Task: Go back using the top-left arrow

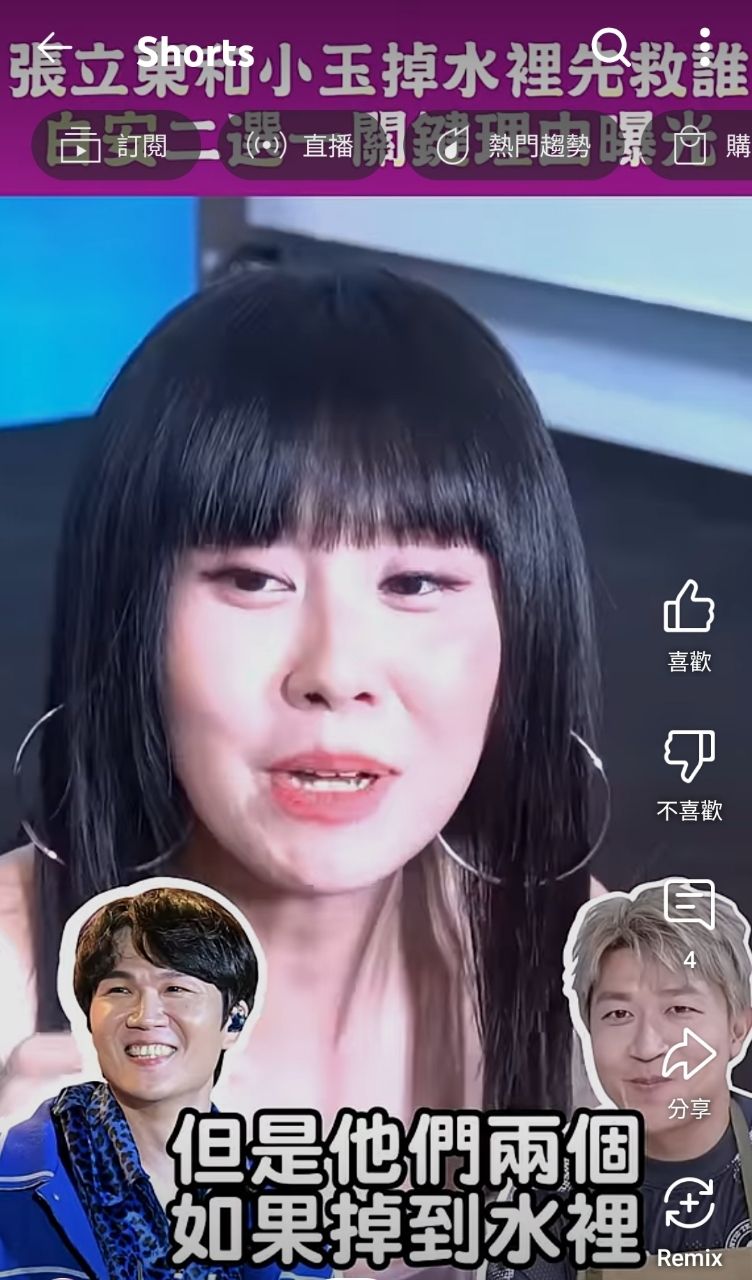Action: 53,48
